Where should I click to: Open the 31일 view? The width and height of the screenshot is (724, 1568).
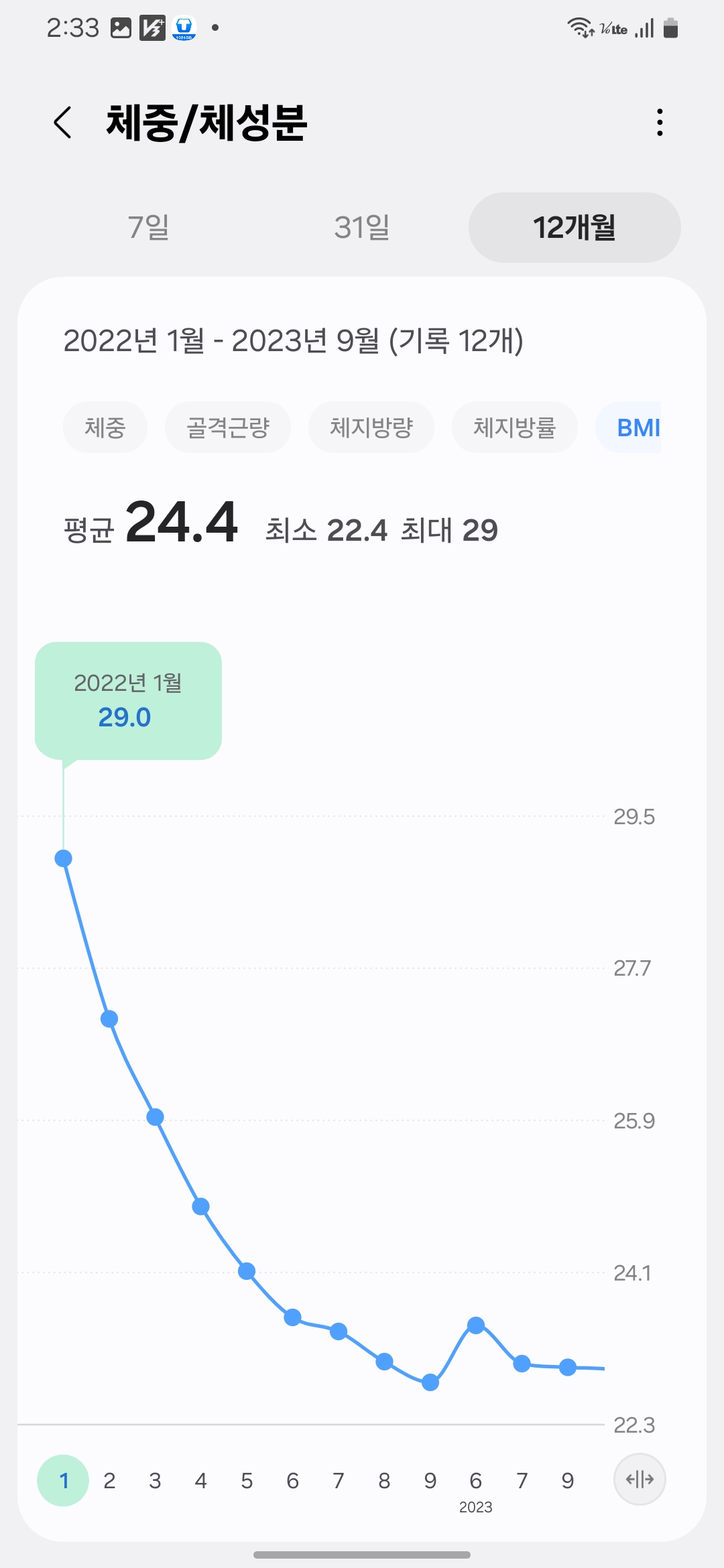[x=362, y=228]
